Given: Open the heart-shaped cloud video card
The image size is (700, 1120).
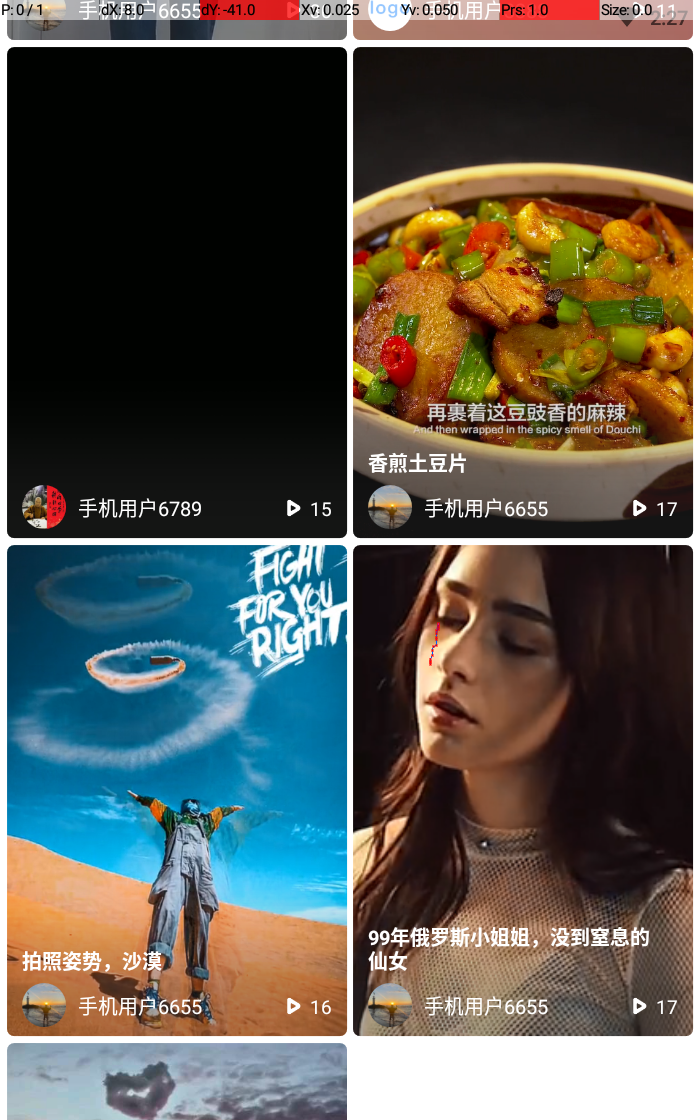Looking at the screenshot, I should coord(177,1084).
